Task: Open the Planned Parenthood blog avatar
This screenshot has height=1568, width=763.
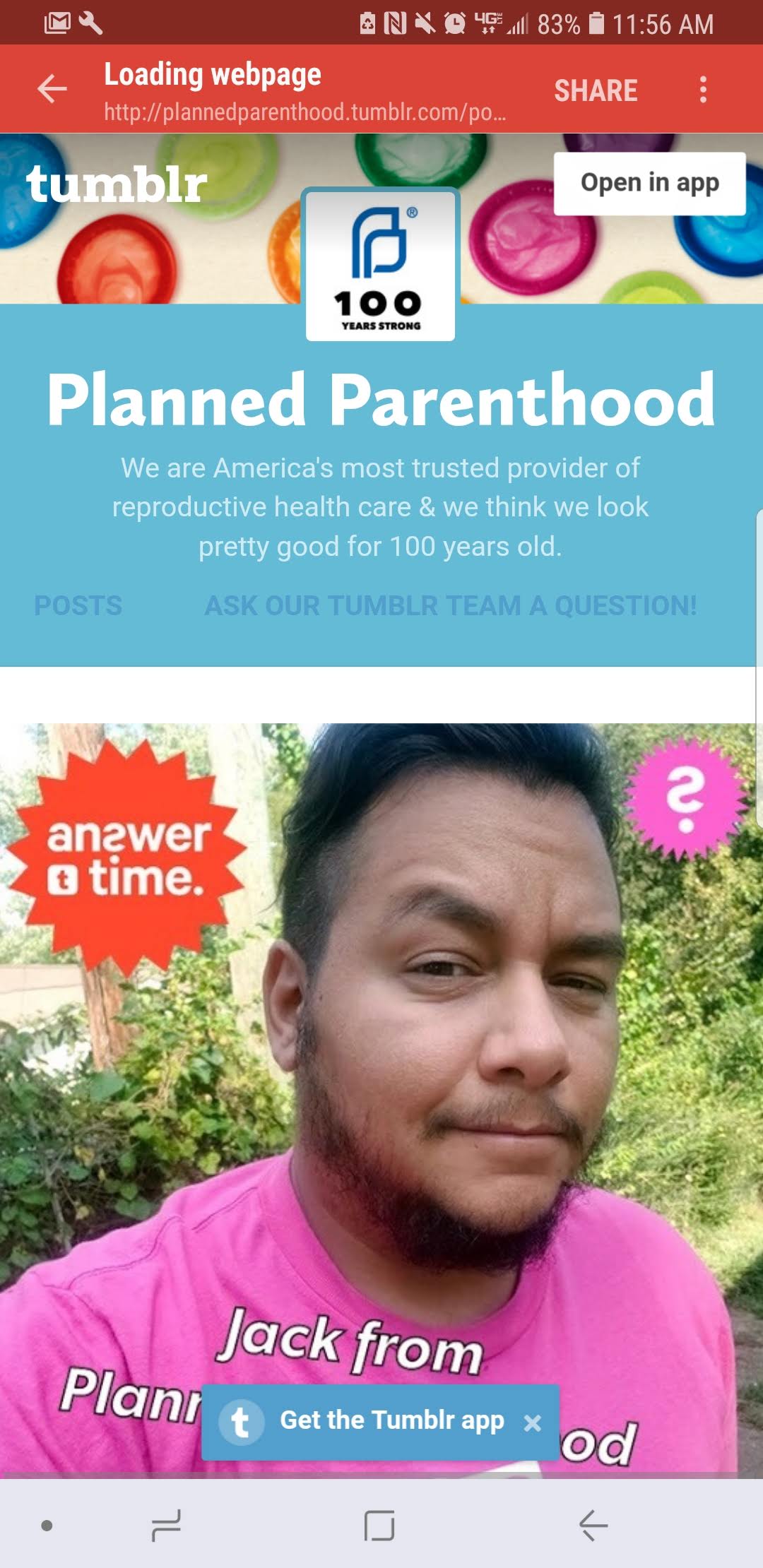Action: click(x=380, y=265)
